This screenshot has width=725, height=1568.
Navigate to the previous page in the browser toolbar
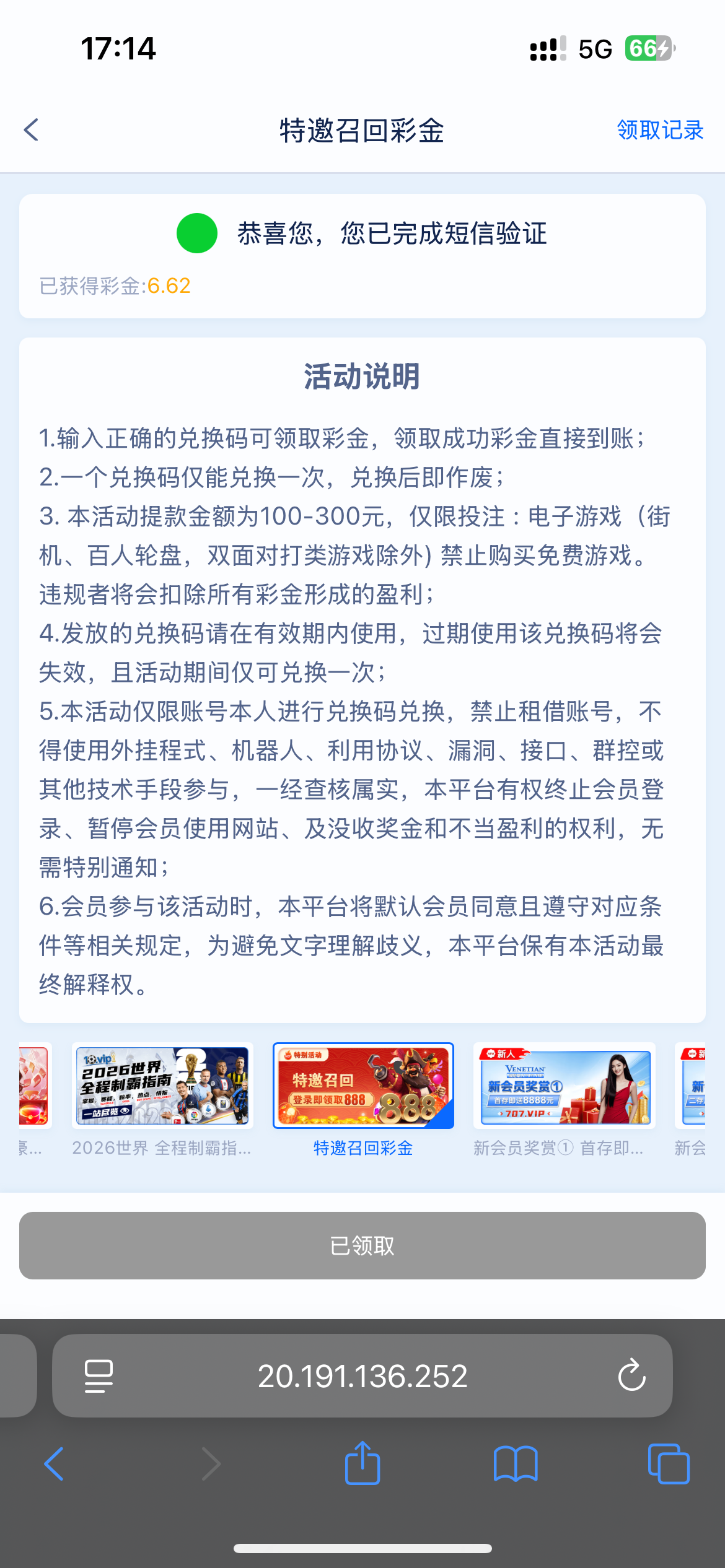(x=55, y=1464)
